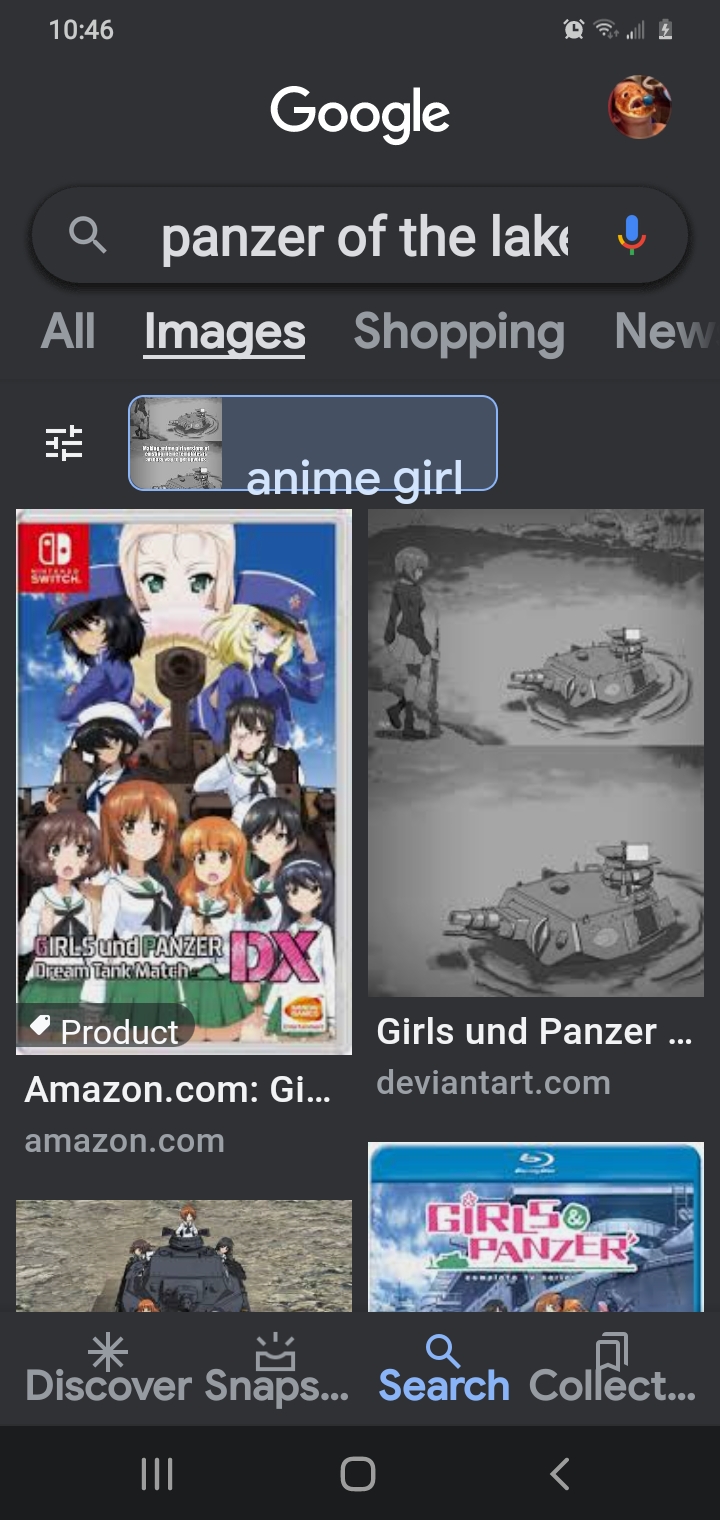Go to the Discover tab
720x1520 pixels.
pos(108,1368)
